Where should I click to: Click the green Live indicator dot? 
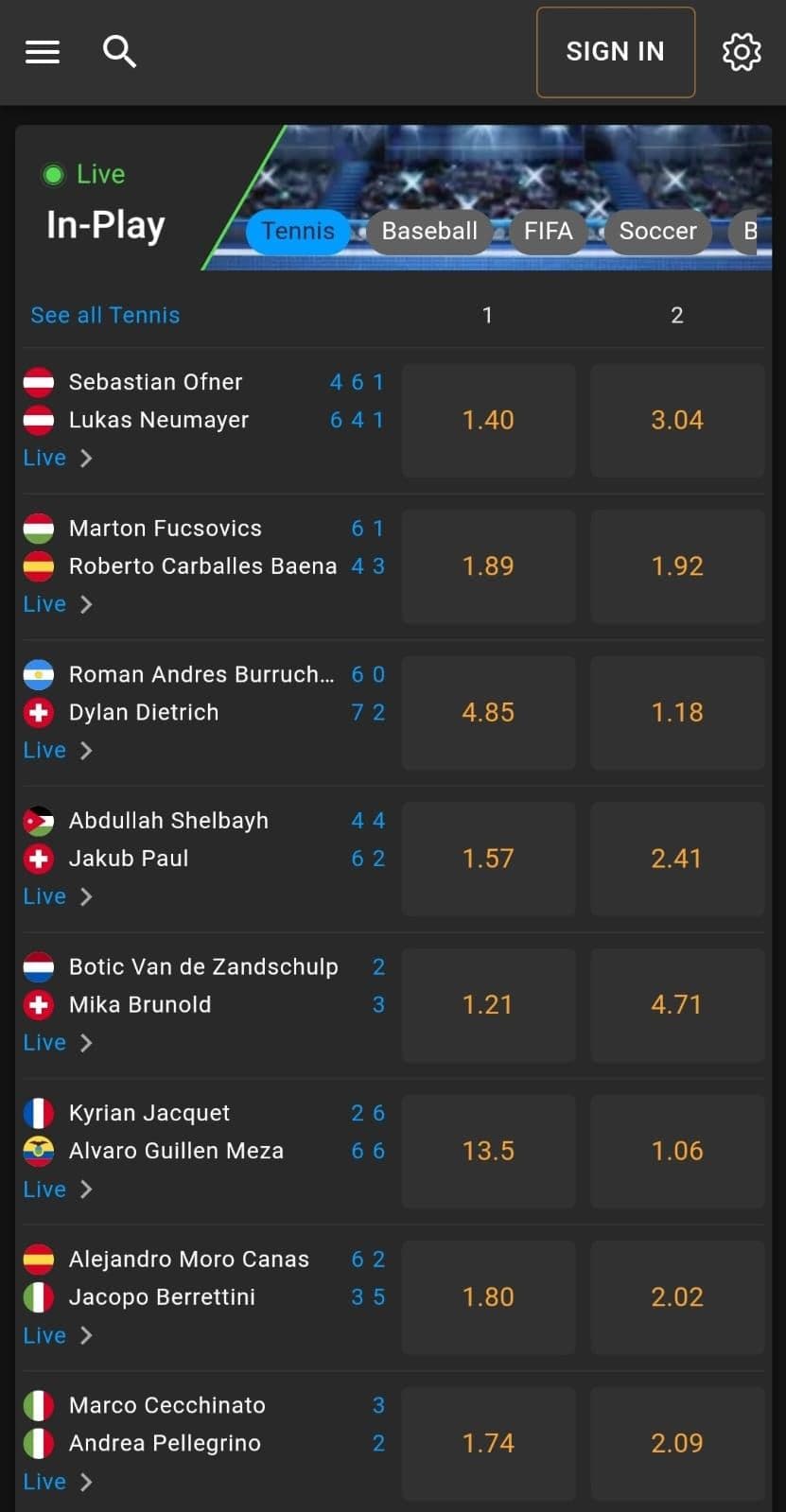pyautogui.click(x=55, y=174)
